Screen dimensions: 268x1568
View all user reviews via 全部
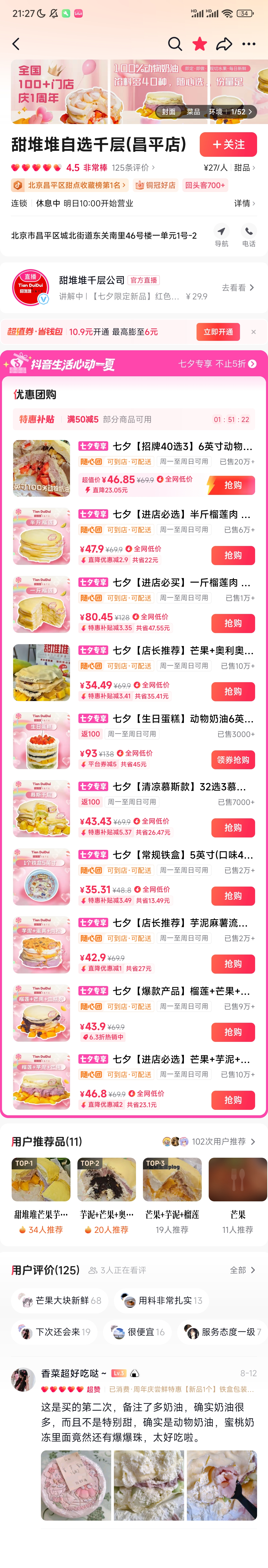(x=242, y=1270)
